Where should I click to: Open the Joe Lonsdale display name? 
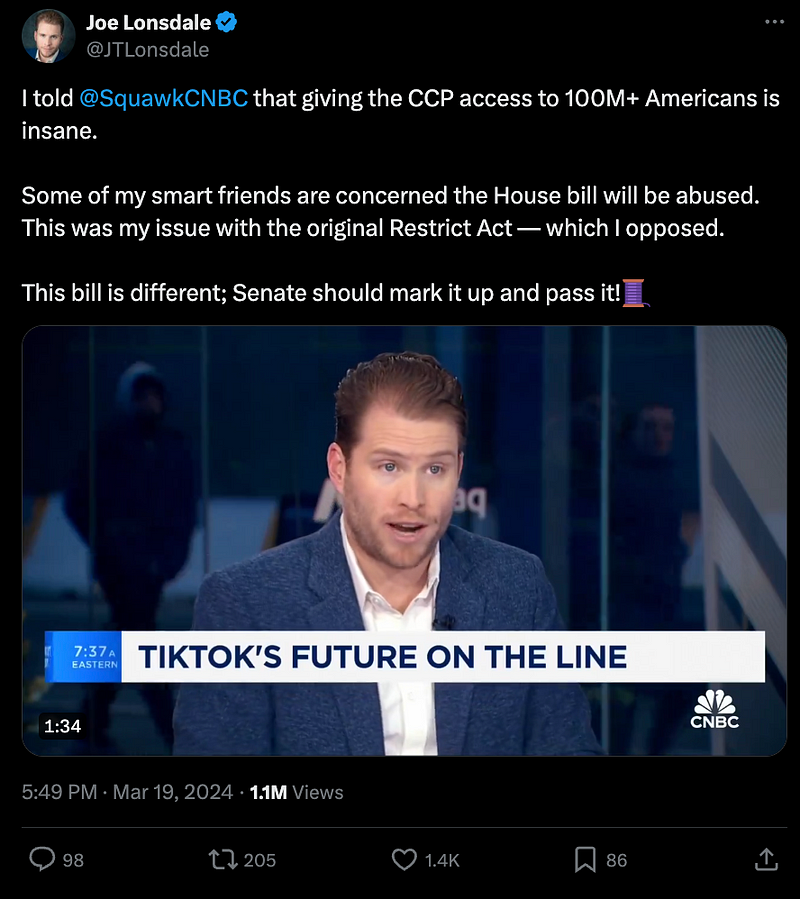(149, 23)
